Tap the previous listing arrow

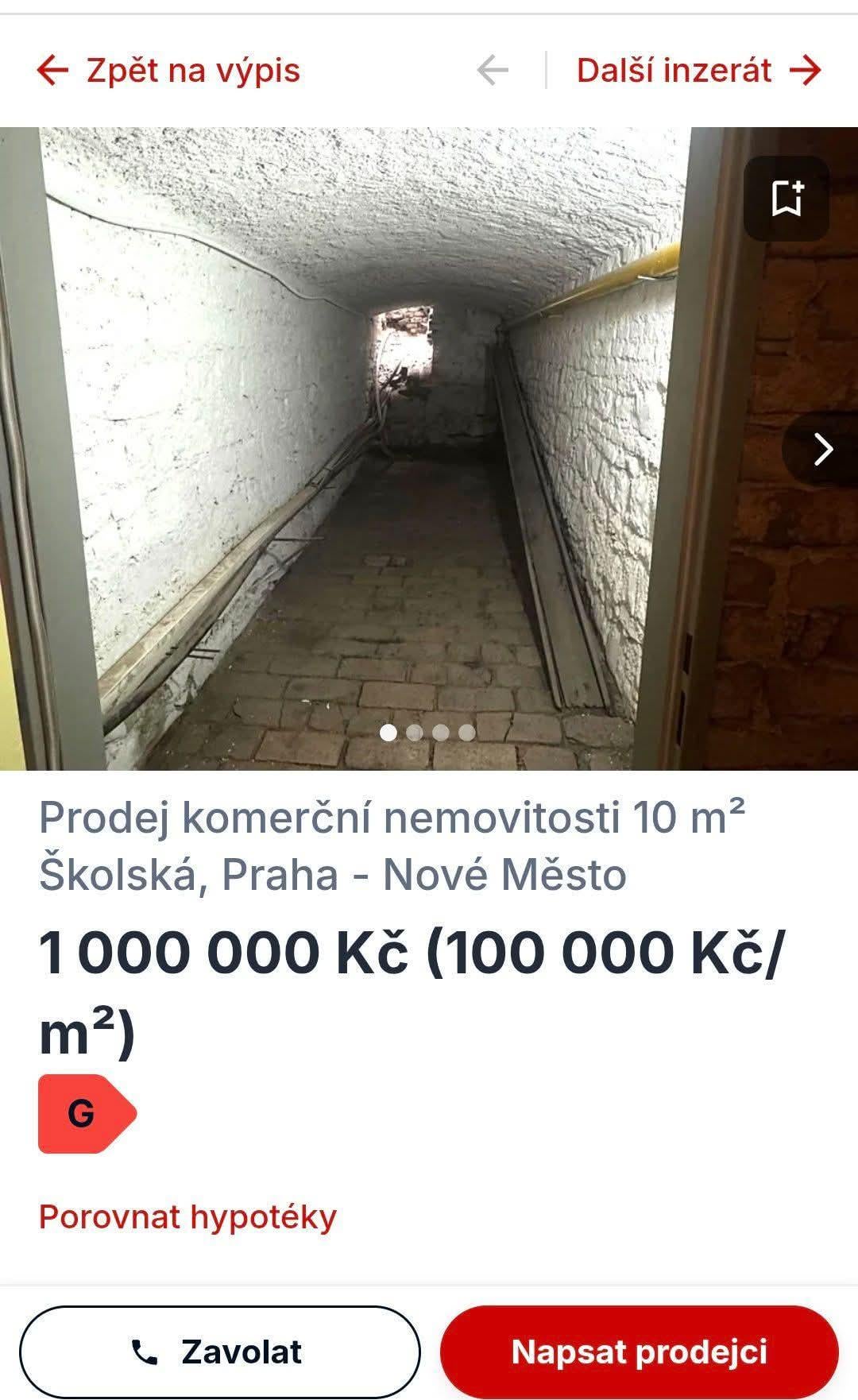coord(493,71)
